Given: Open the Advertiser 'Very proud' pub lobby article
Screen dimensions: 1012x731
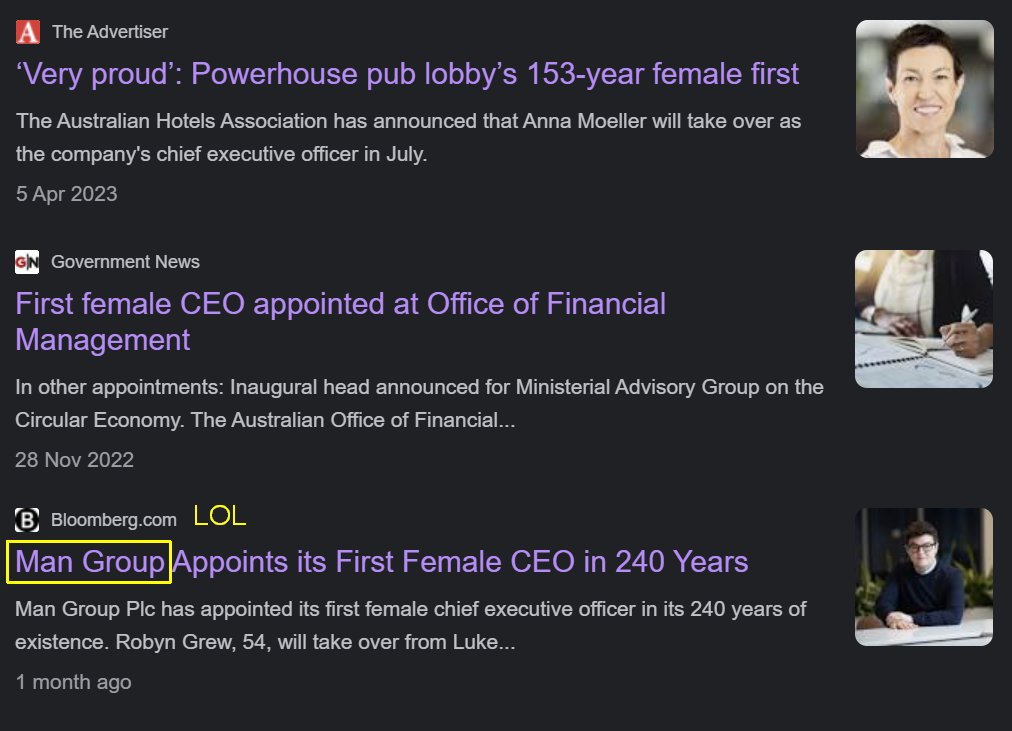Looking at the screenshot, I should (x=407, y=74).
